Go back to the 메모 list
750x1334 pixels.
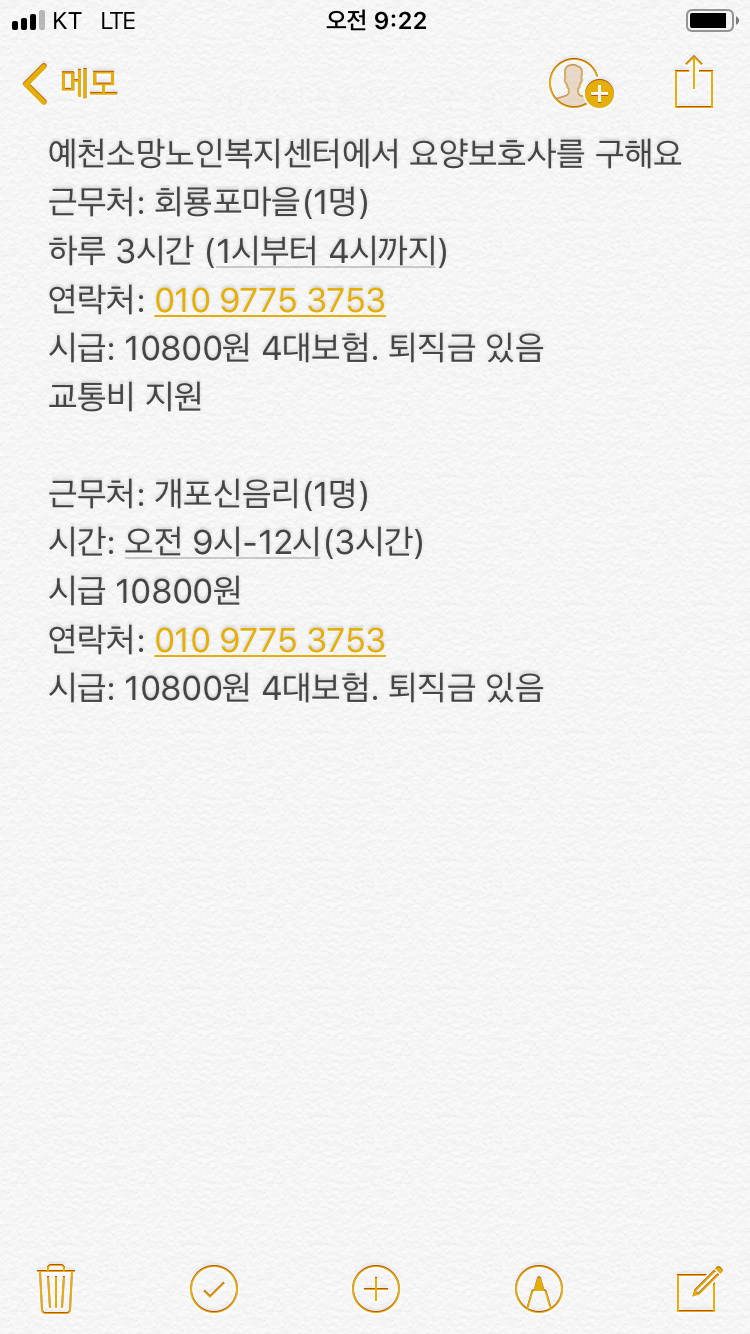70,83
